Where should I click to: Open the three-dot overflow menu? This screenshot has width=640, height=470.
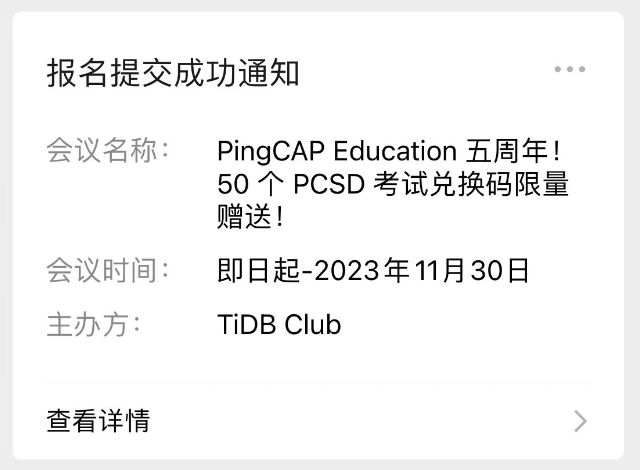(x=569, y=70)
